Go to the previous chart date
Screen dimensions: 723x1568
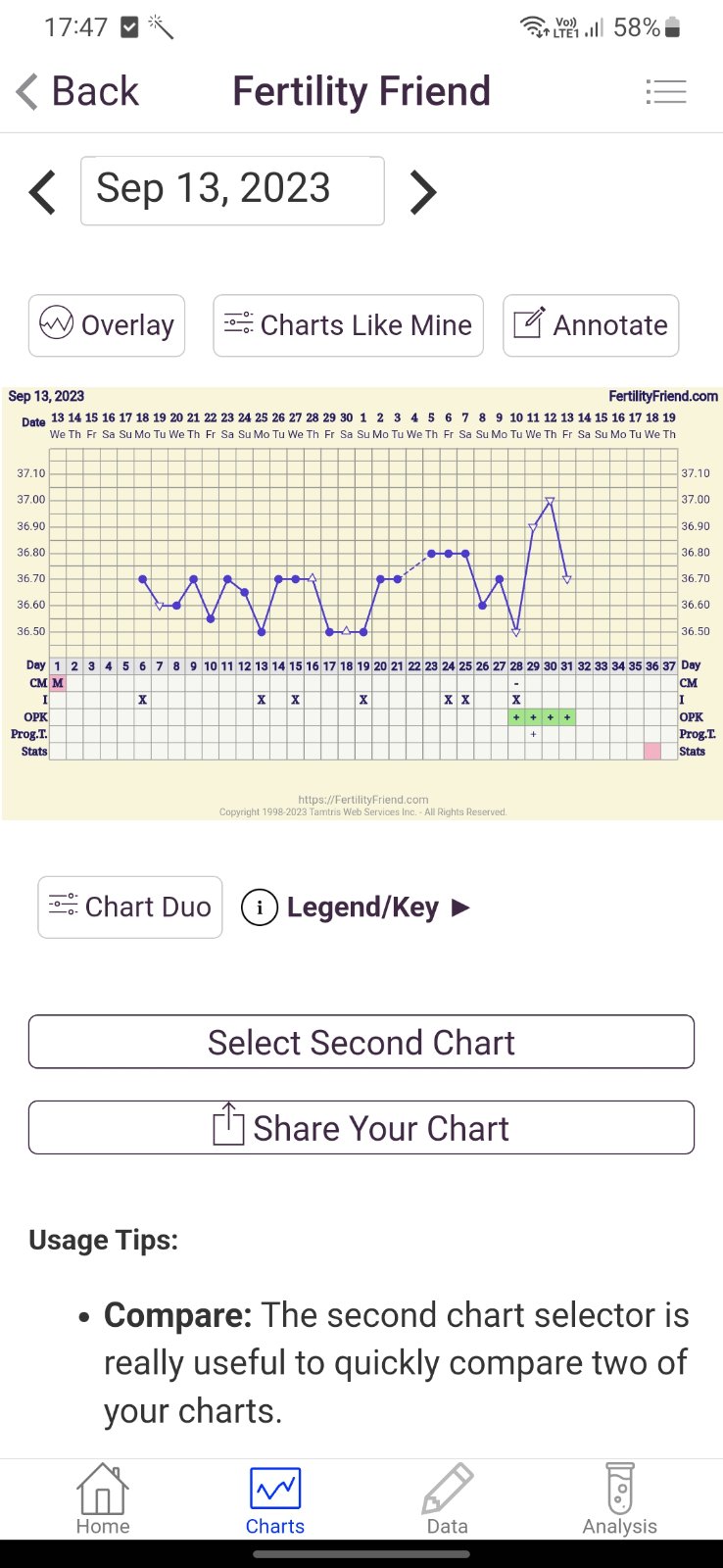[x=43, y=192]
